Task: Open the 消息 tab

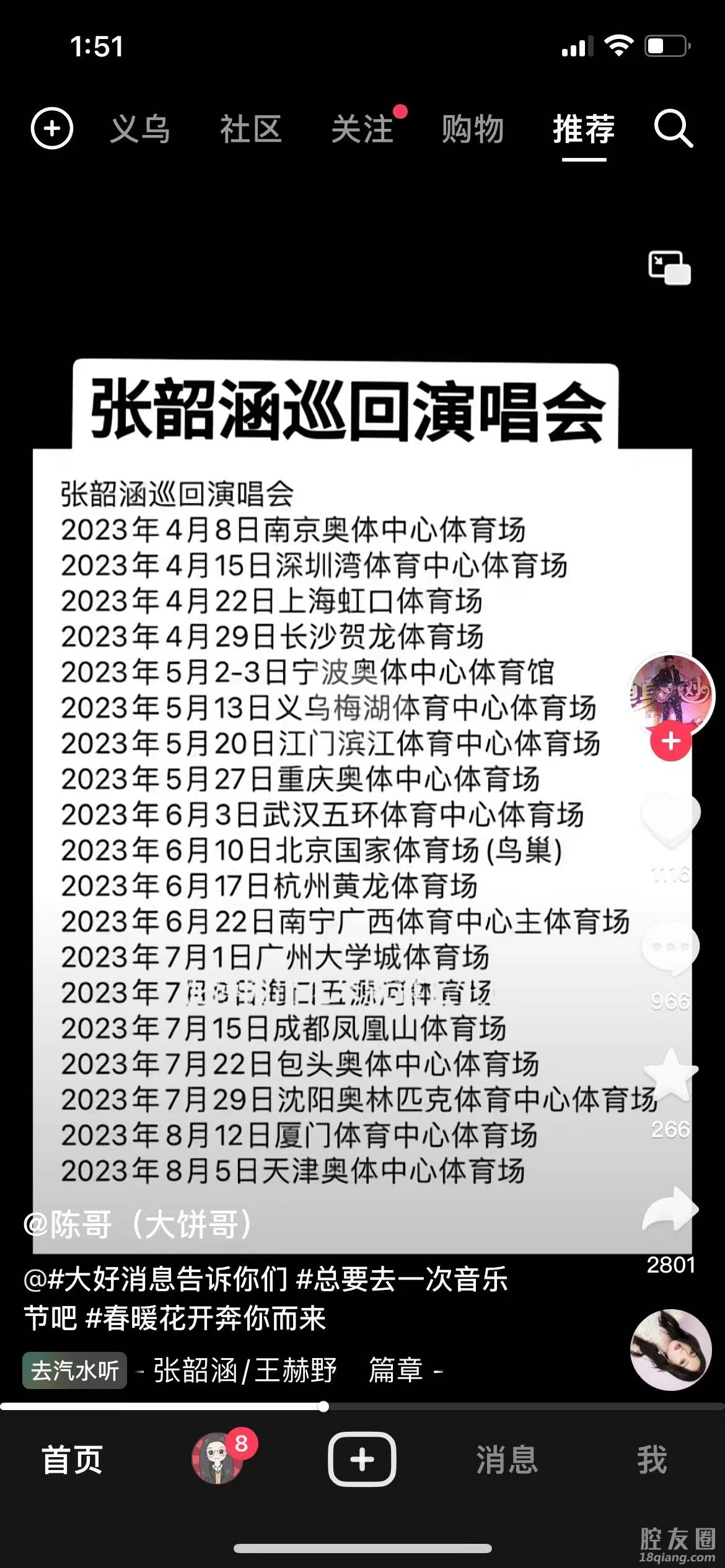Action: 507,1460
